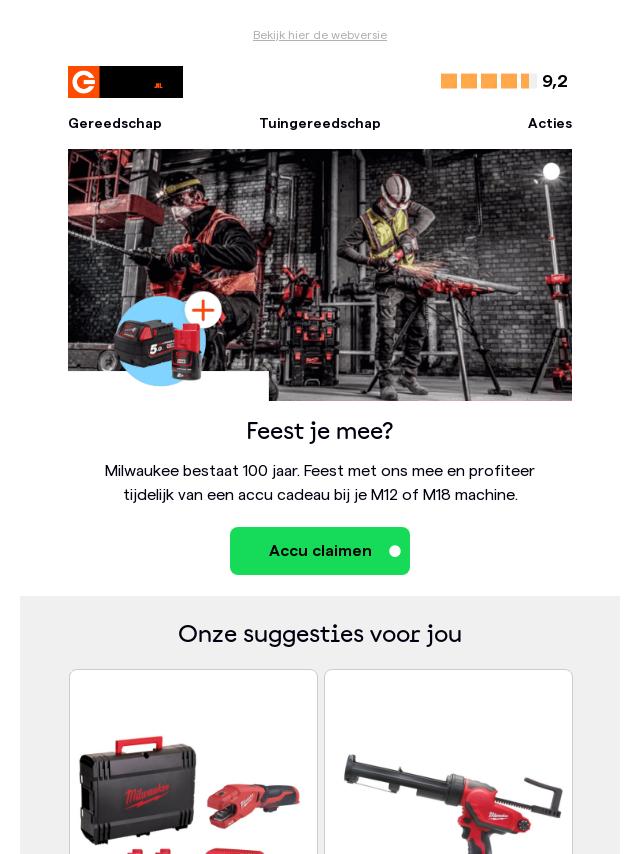The width and height of the screenshot is (640, 854).
Task: Open the 'Bekijk hier de webversie' link
Action: (319, 35)
